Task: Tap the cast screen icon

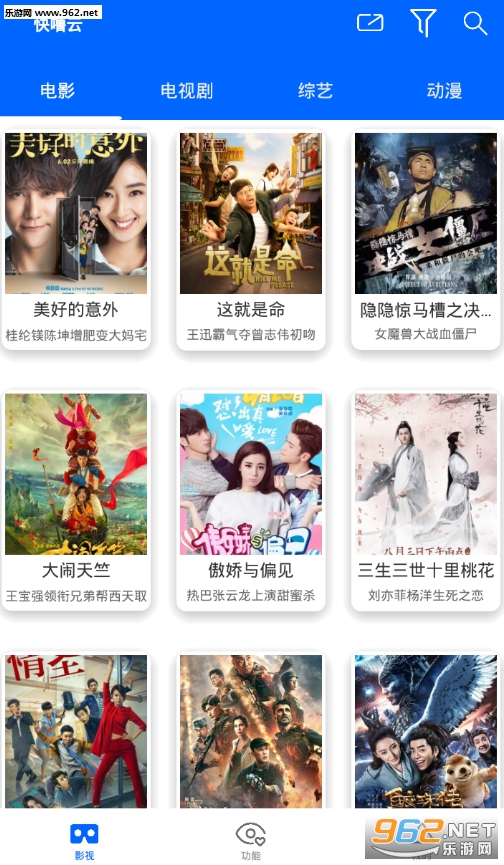Action: click(371, 23)
